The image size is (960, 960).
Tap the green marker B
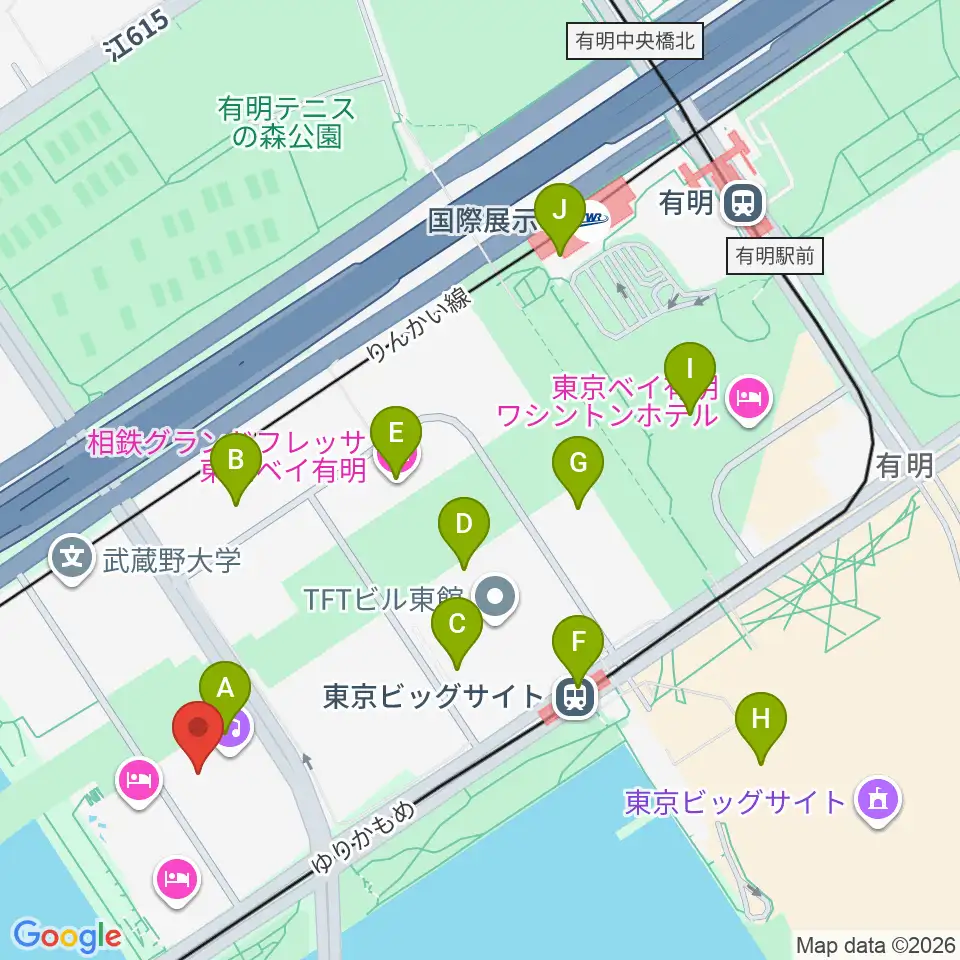pos(236,460)
